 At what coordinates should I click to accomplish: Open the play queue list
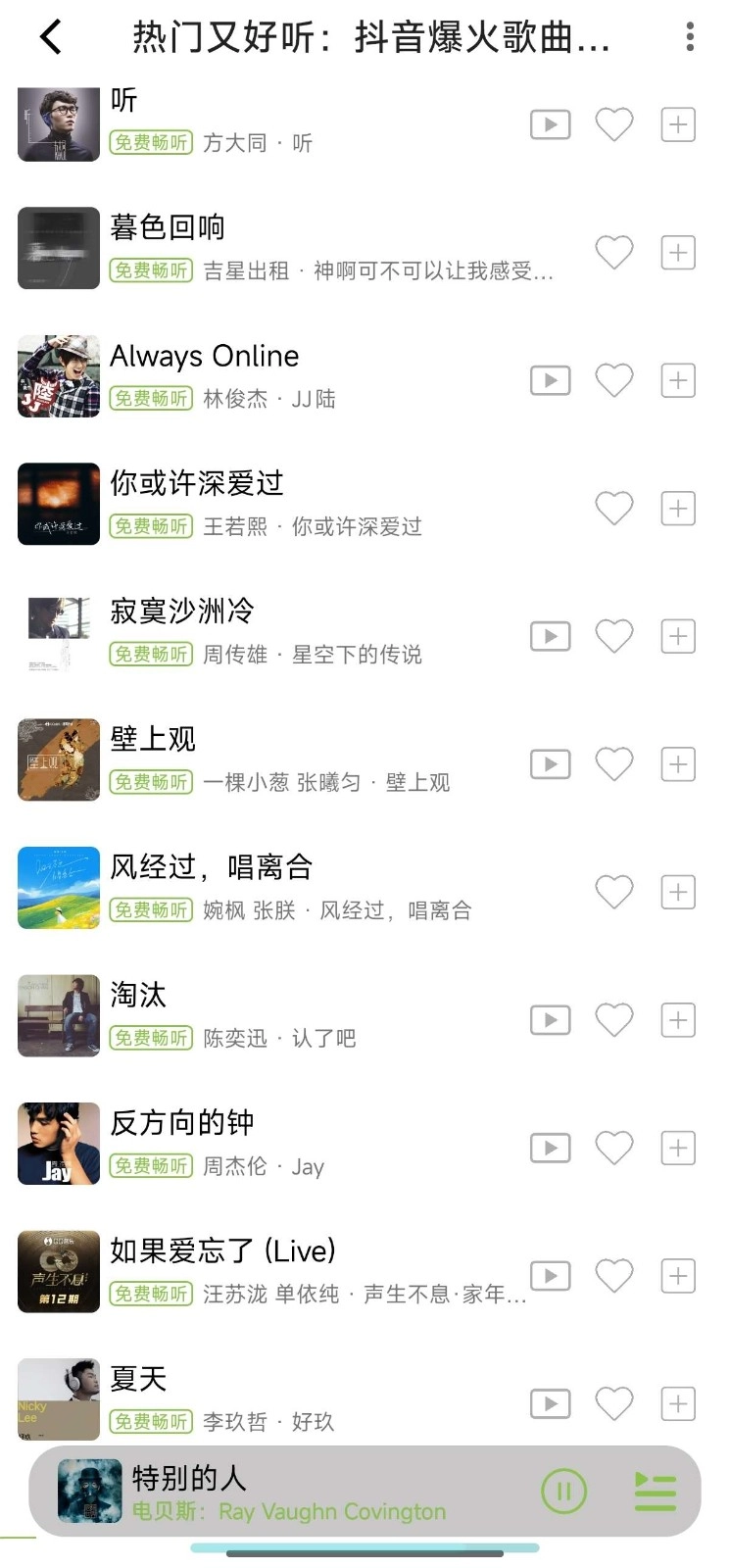click(x=655, y=1492)
